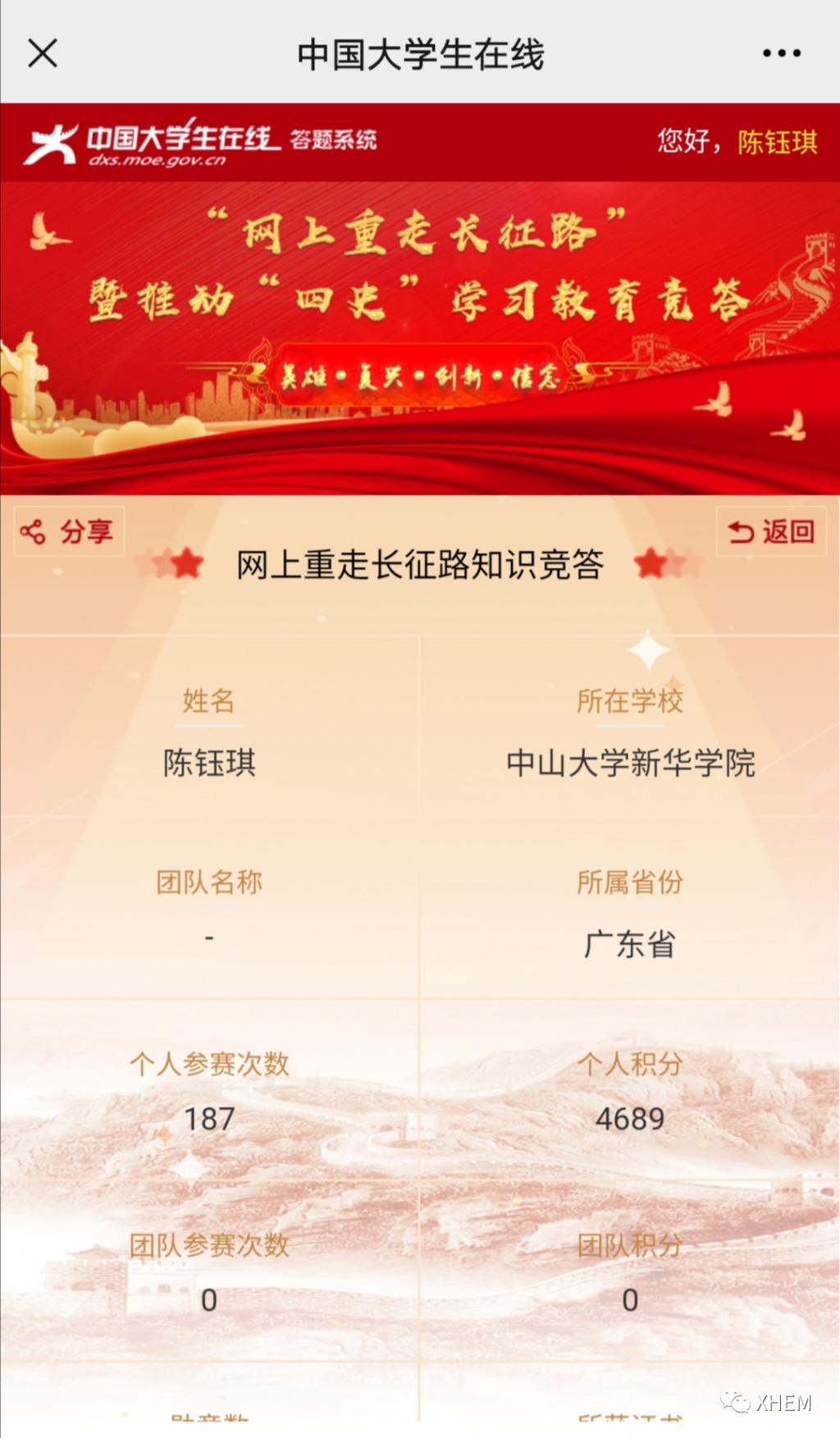The height and width of the screenshot is (1438, 840).
Task: Tap the 分享 share button
Action: [68, 532]
